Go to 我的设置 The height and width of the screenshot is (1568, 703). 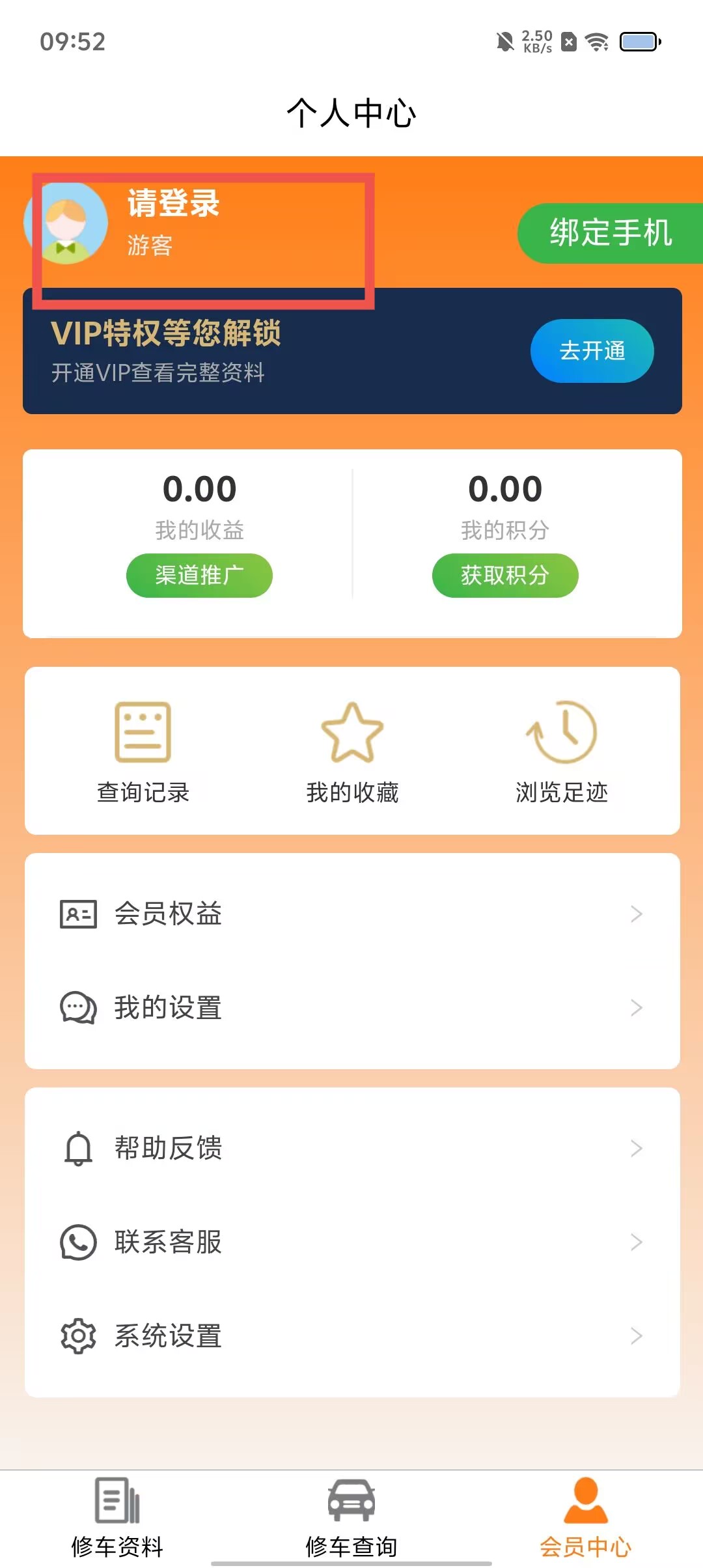(x=351, y=1008)
